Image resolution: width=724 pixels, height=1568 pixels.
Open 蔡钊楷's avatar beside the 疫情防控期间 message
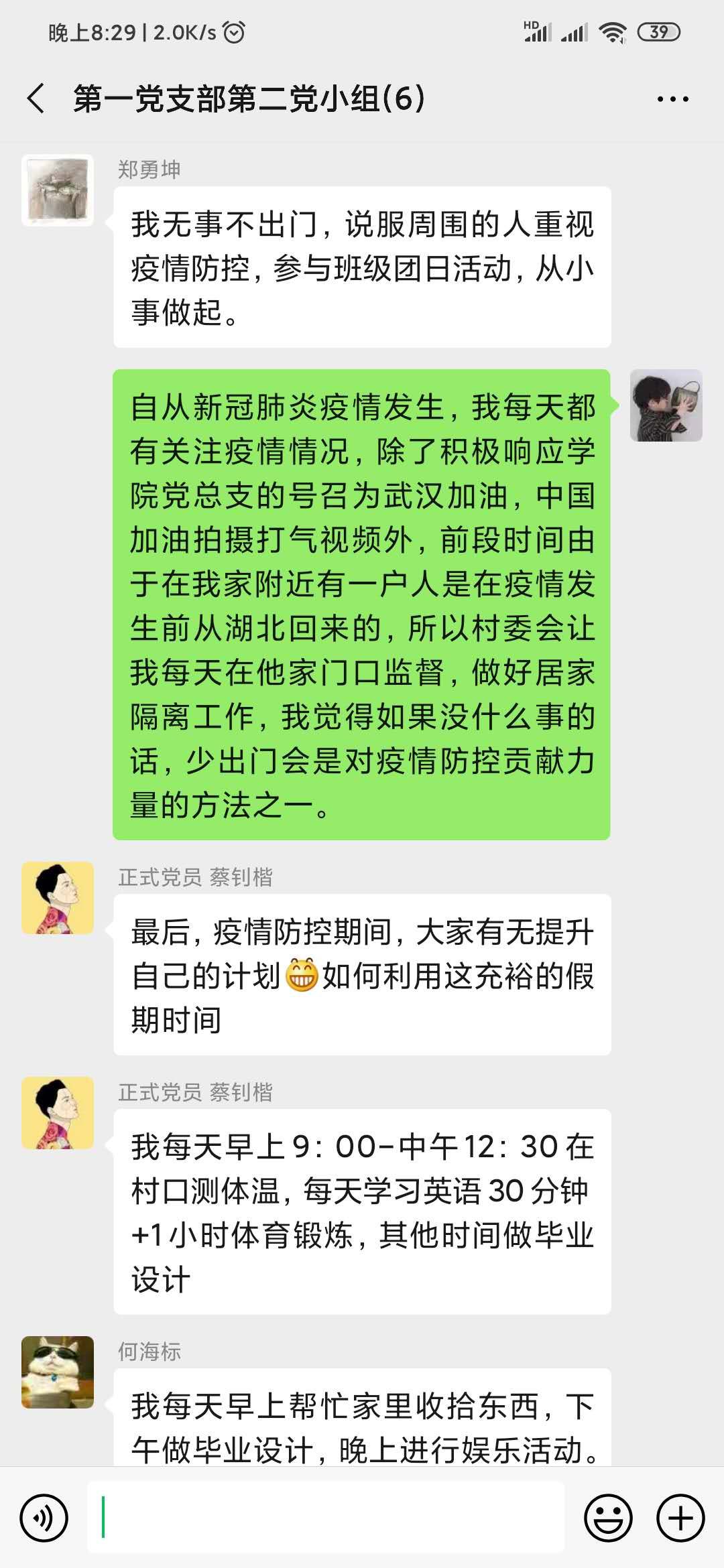(58, 898)
